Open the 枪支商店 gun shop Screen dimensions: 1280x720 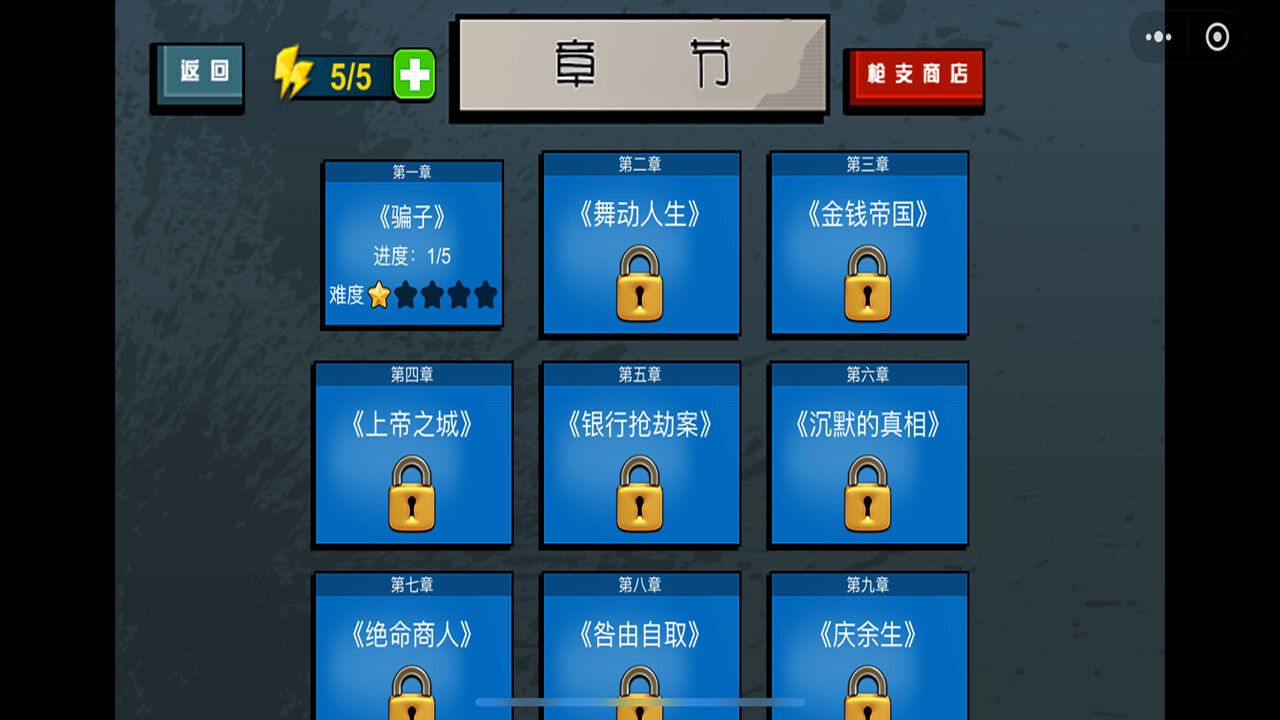point(916,75)
